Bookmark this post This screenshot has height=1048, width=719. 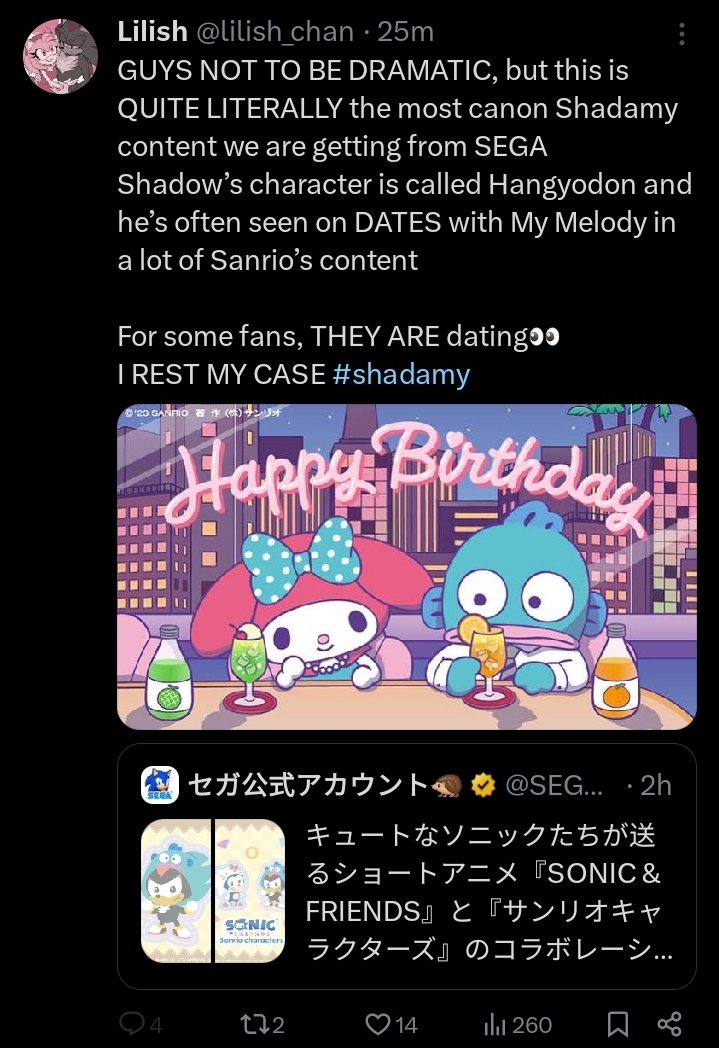(617, 1025)
